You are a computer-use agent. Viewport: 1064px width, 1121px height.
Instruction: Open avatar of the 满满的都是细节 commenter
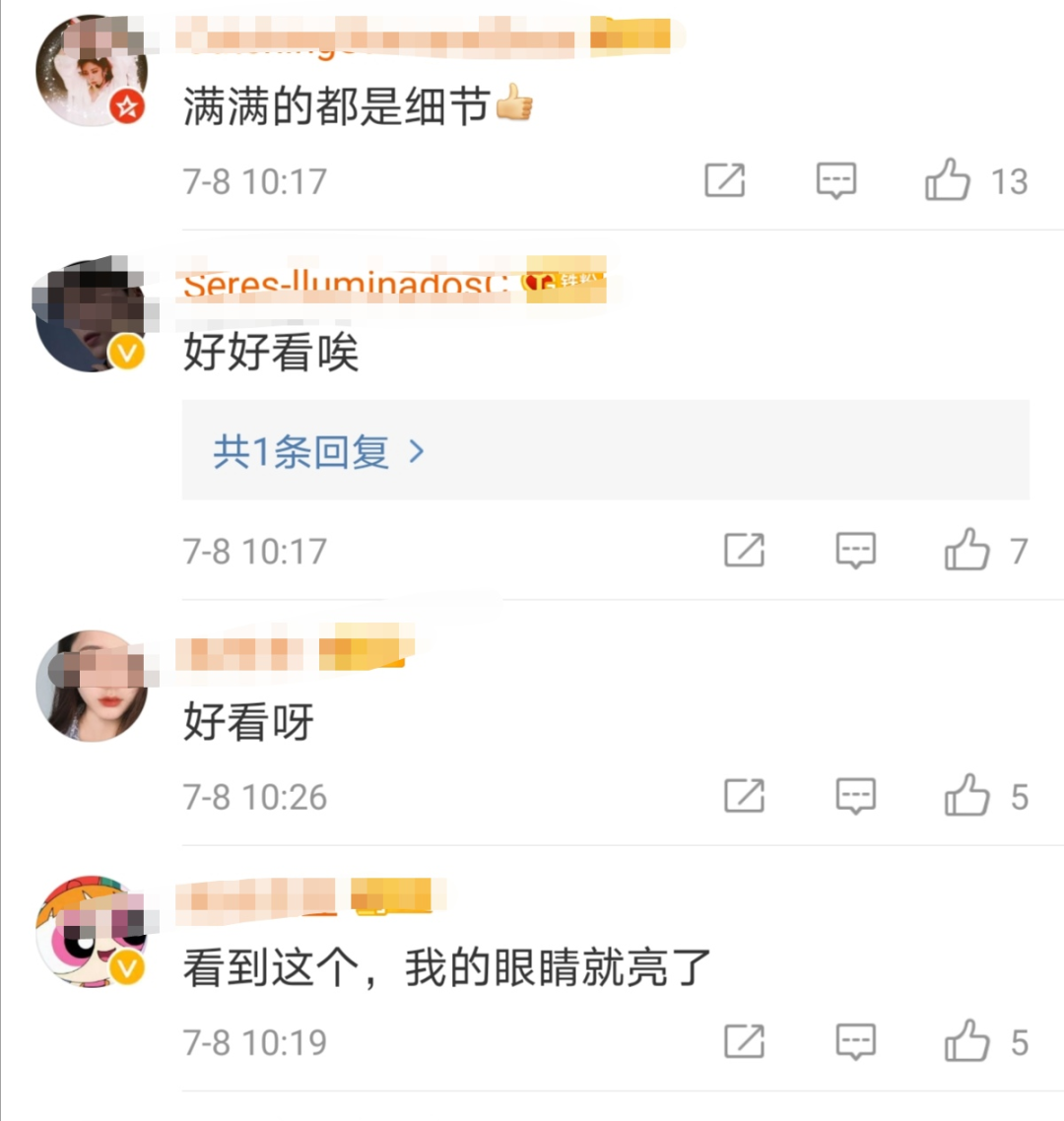[92, 70]
